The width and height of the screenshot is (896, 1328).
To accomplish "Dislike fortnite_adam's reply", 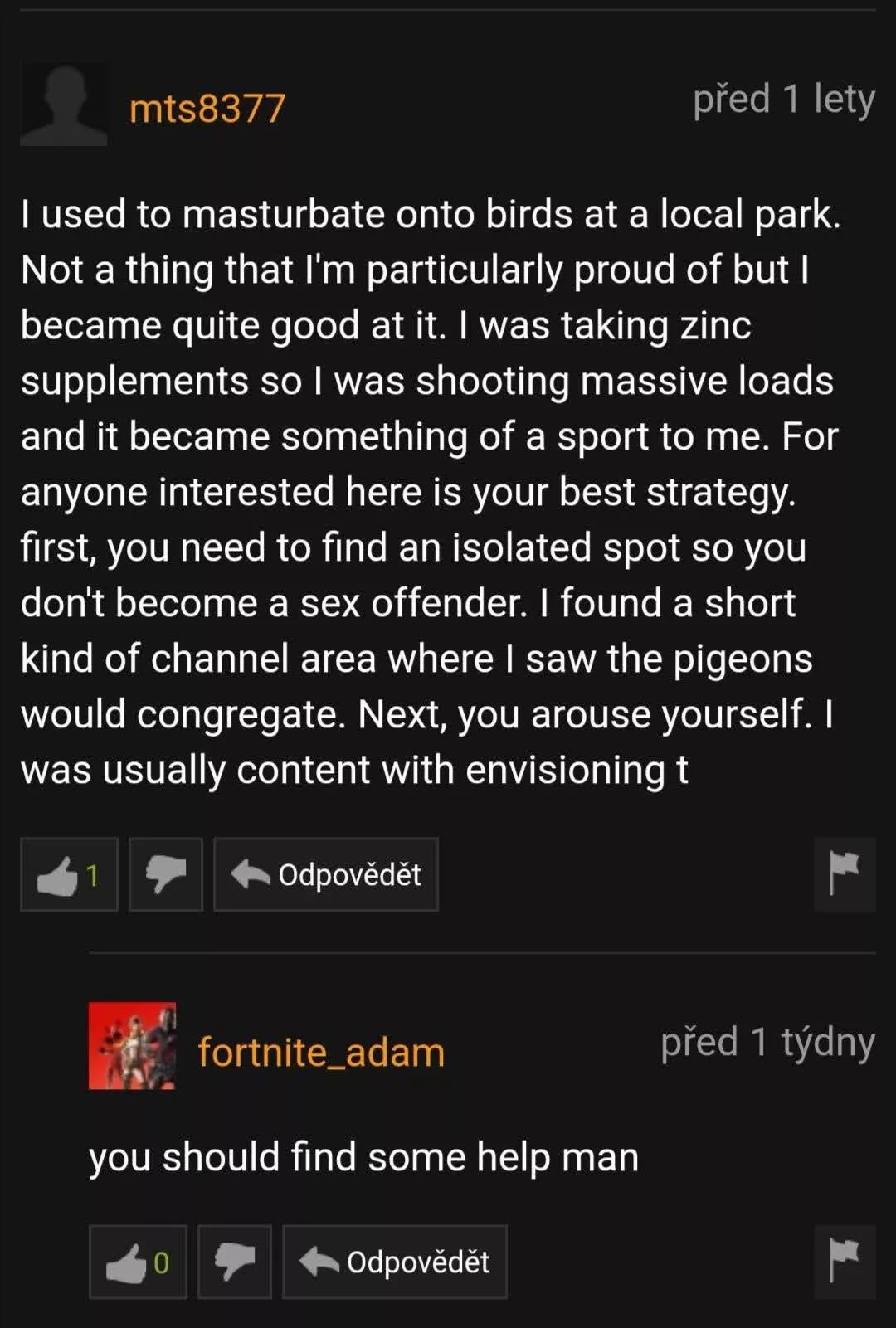I will [235, 1262].
